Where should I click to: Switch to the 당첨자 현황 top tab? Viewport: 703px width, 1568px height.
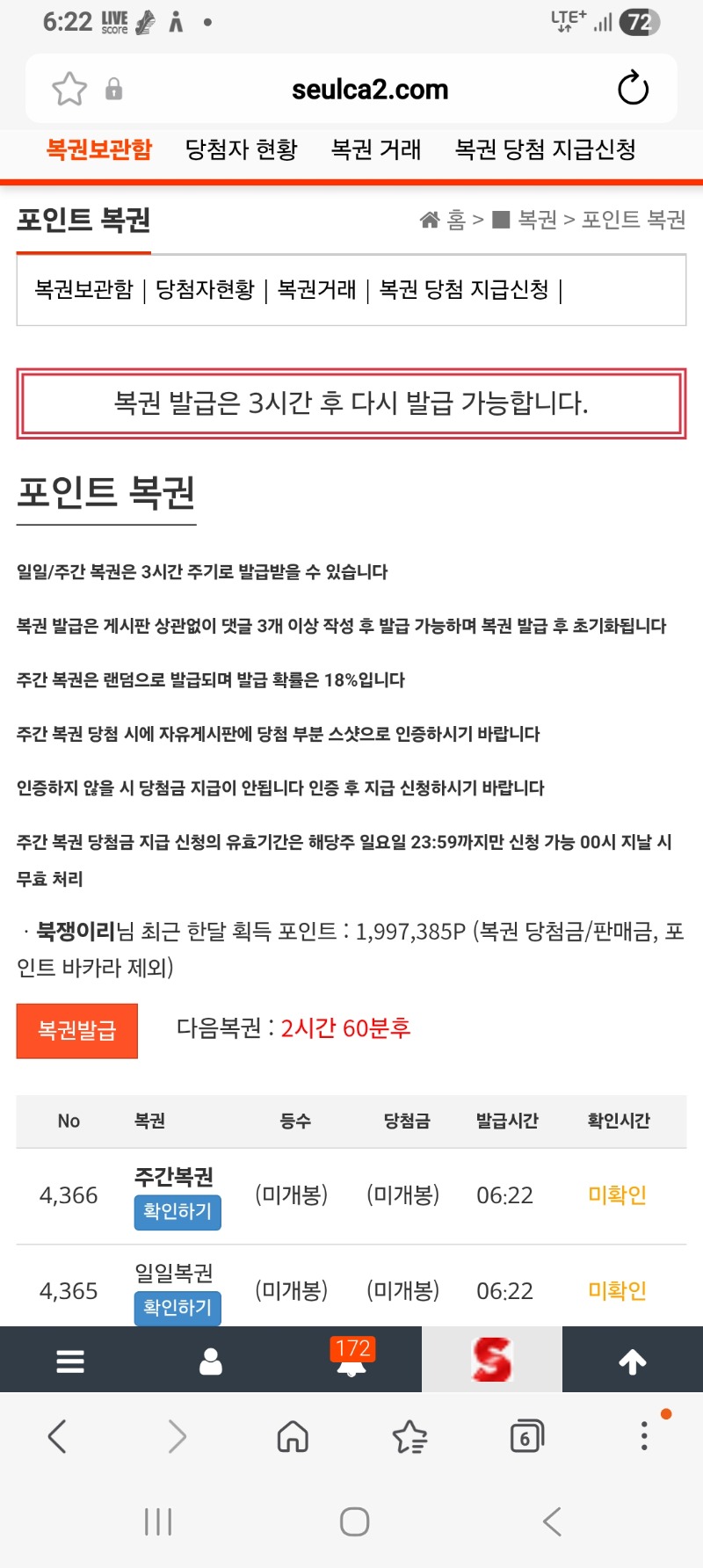point(242,149)
